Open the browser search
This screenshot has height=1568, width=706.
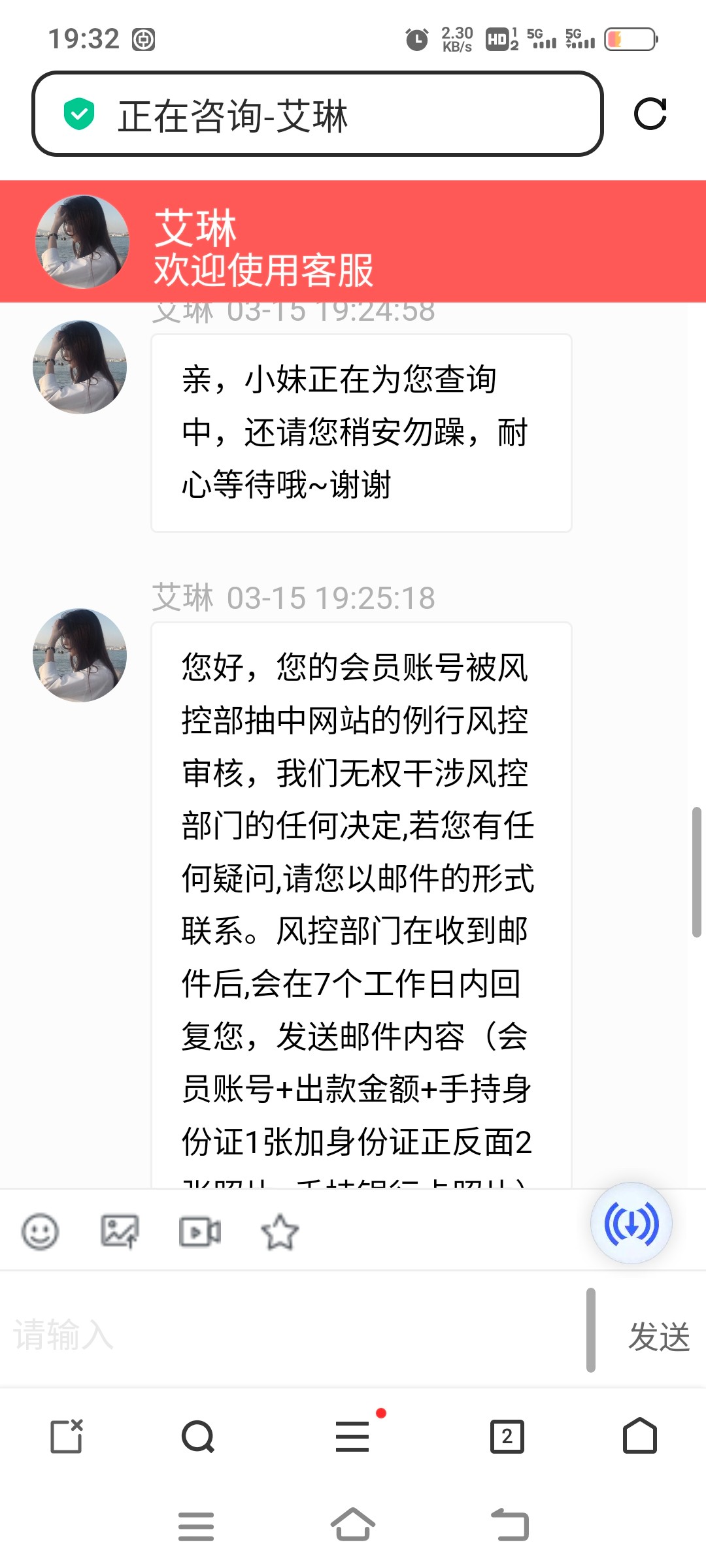(x=197, y=1436)
